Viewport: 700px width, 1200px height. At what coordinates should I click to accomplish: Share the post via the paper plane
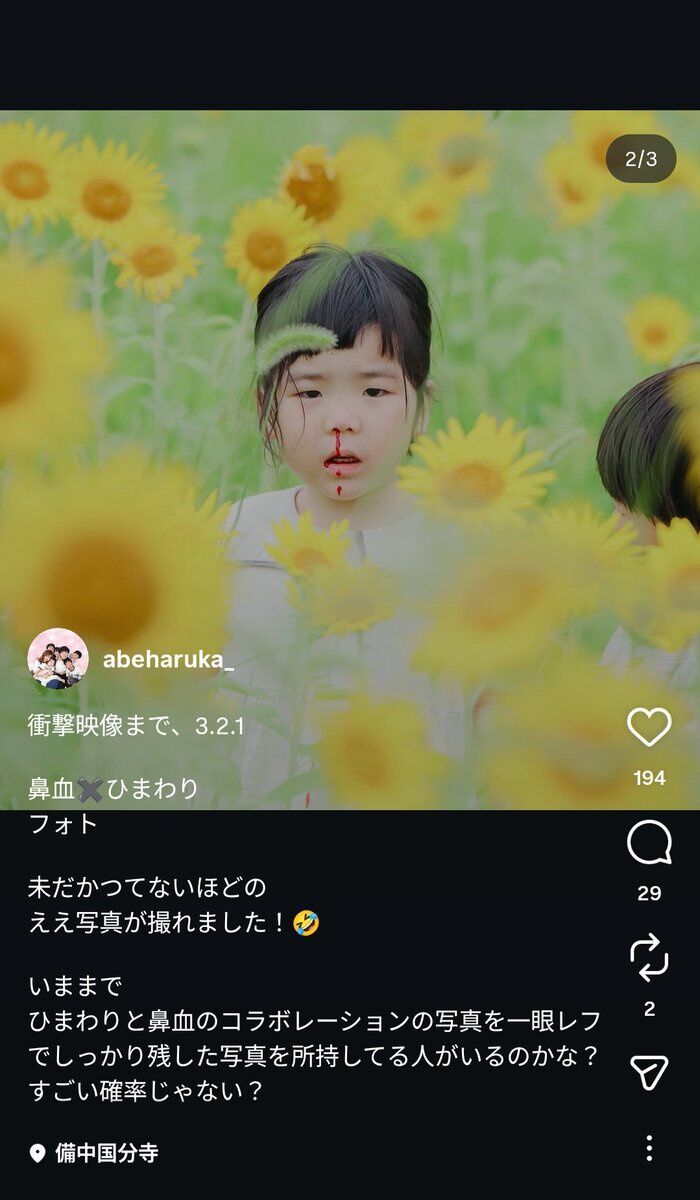pyautogui.click(x=649, y=1072)
